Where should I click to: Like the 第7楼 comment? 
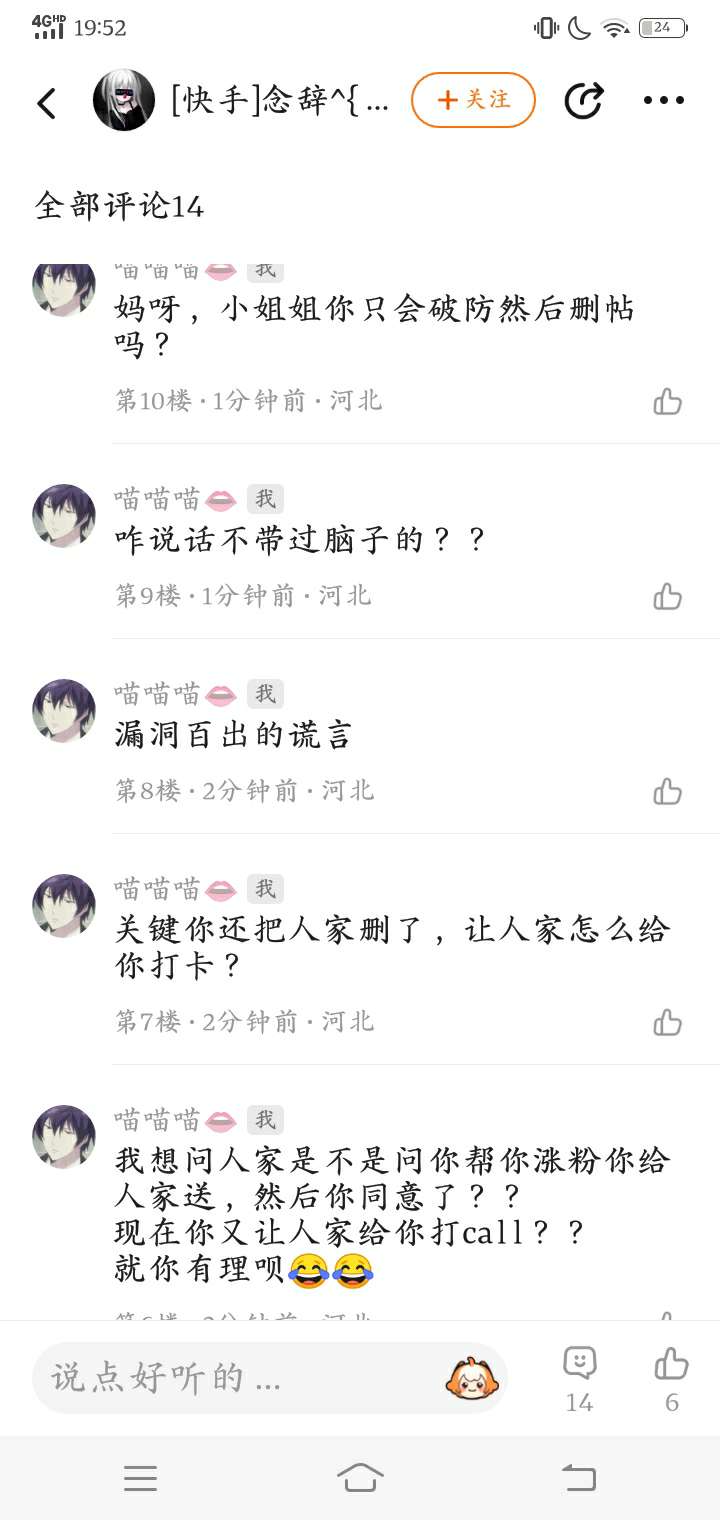(x=667, y=1023)
